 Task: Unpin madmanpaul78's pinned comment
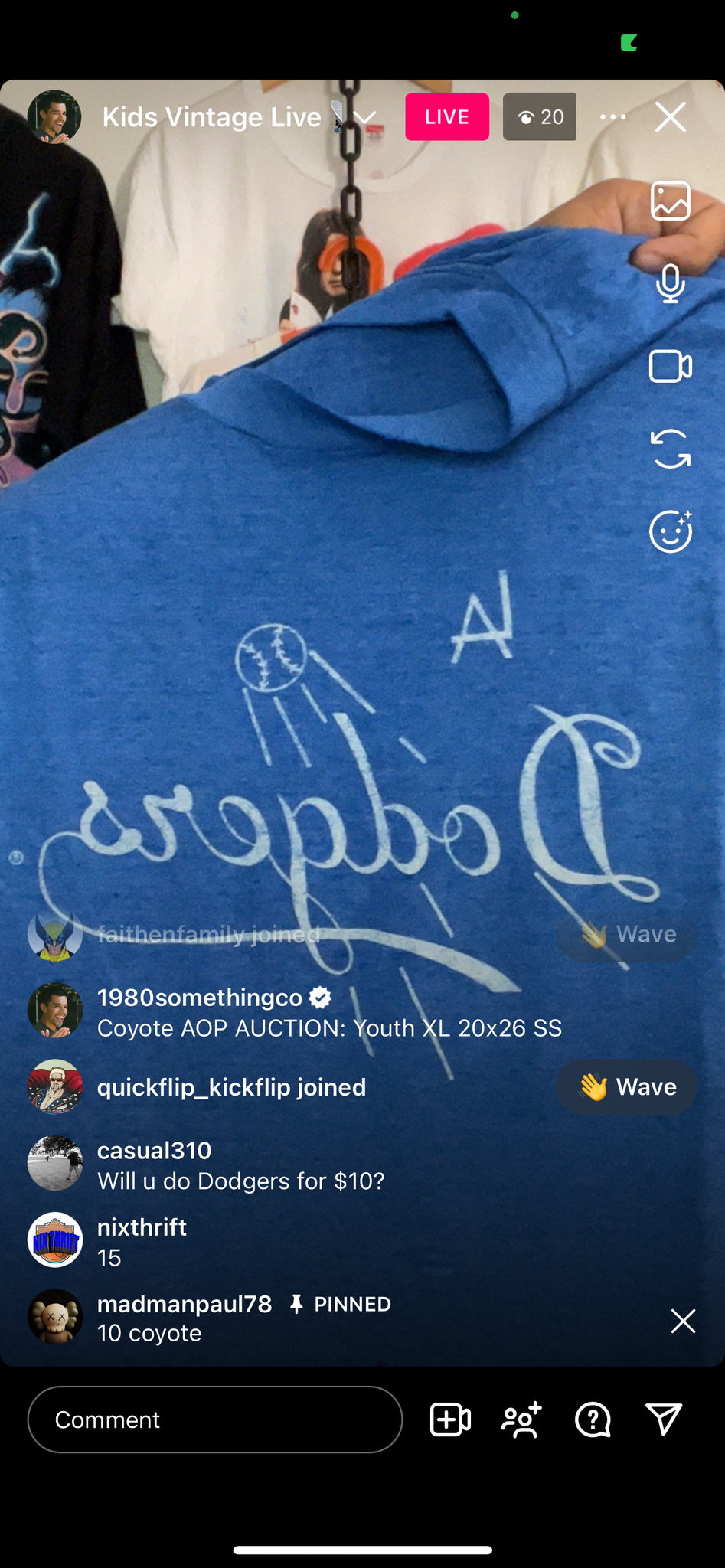coord(683,1321)
